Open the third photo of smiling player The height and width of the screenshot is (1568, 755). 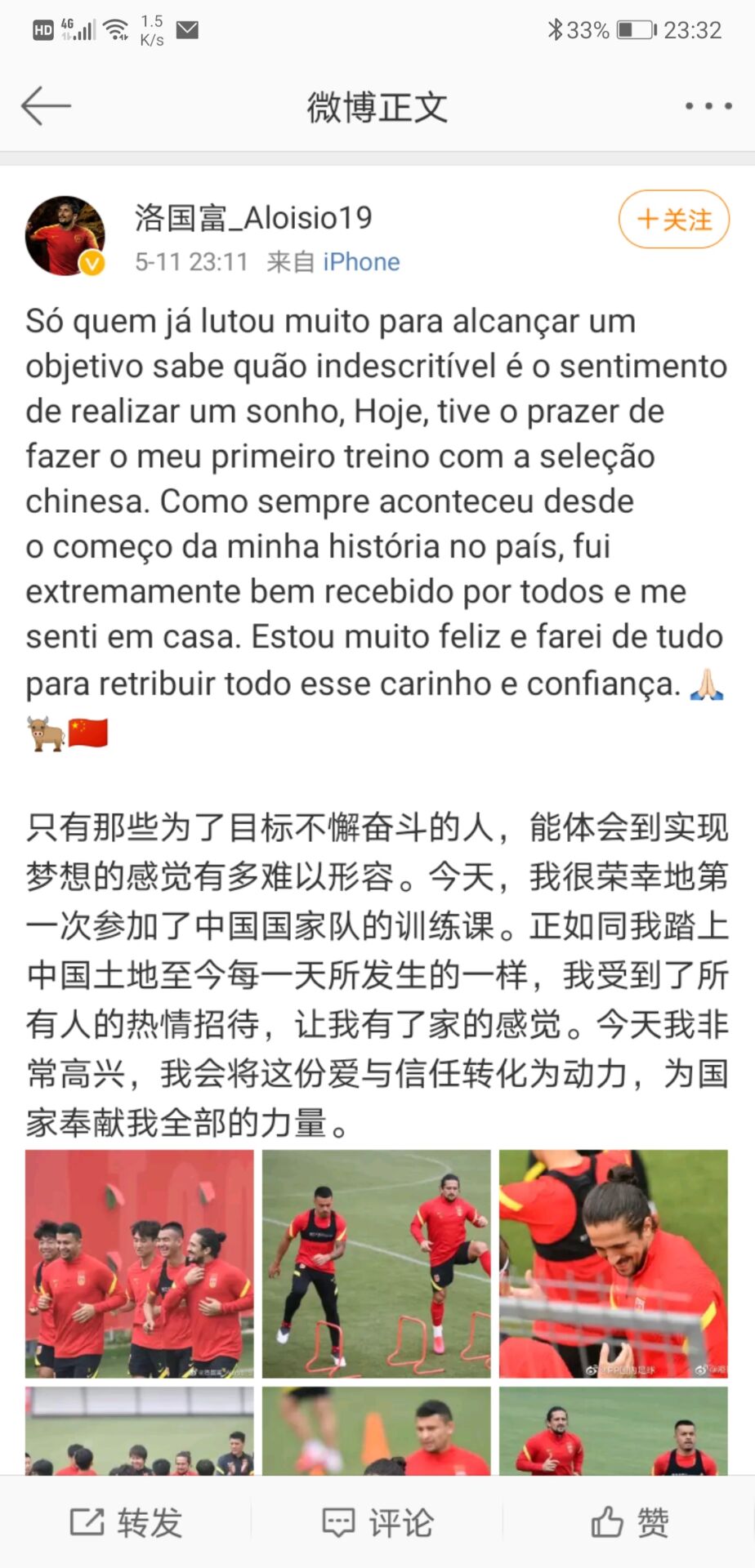pos(613,1263)
